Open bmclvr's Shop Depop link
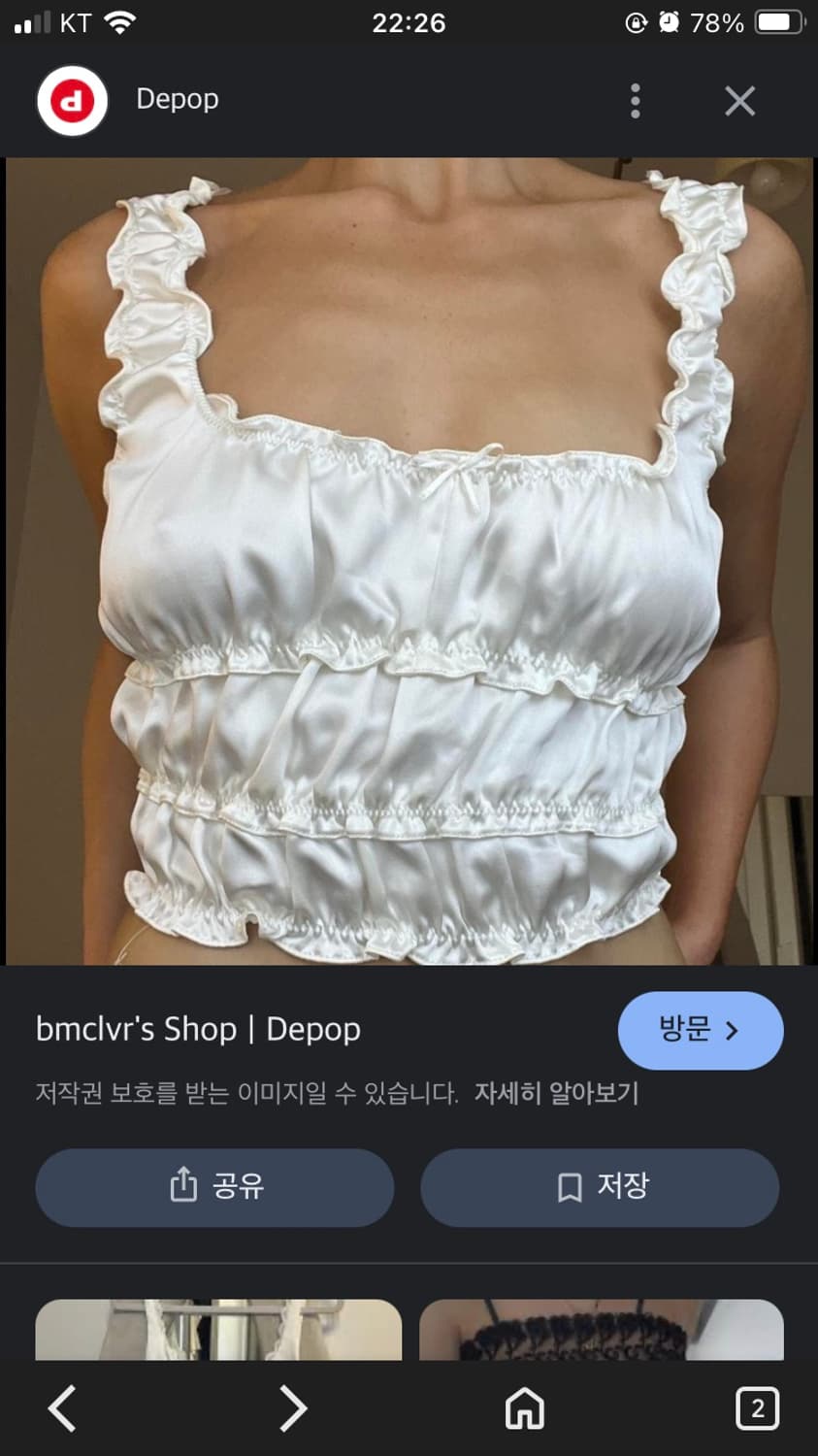The image size is (818, 1456). point(197,1029)
